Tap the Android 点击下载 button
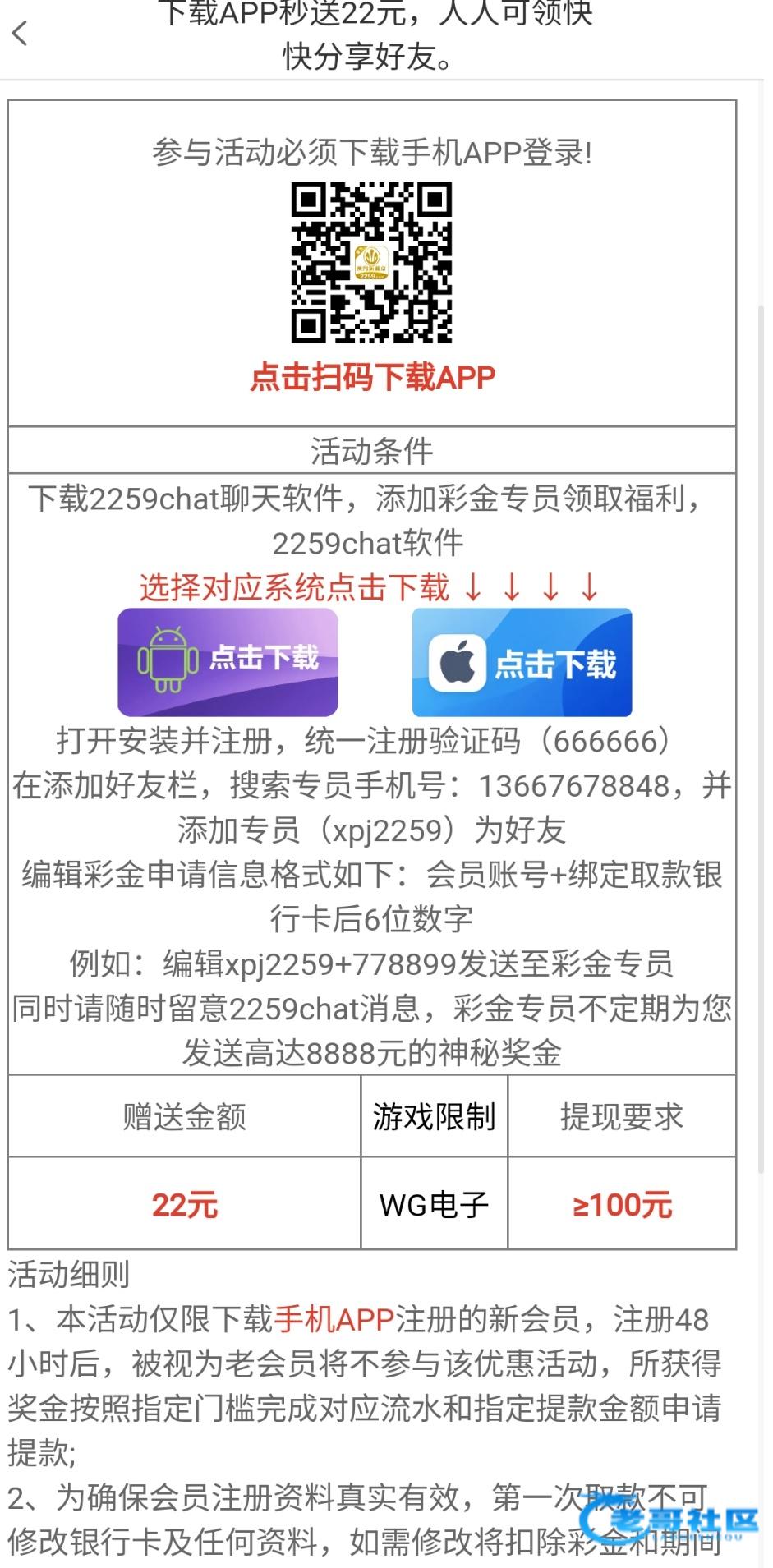The width and height of the screenshot is (773, 1568). [228, 661]
